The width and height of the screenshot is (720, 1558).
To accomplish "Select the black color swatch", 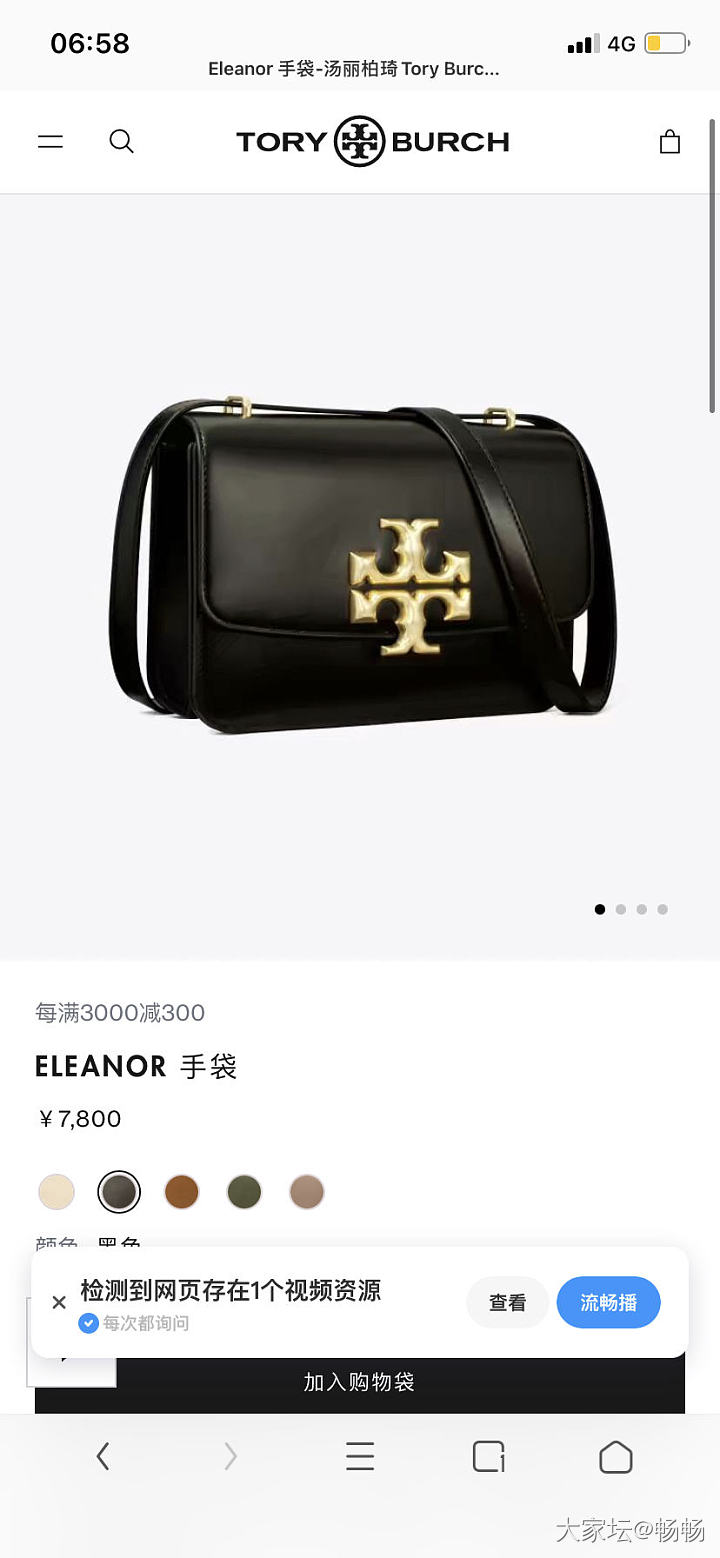I will (x=119, y=1192).
